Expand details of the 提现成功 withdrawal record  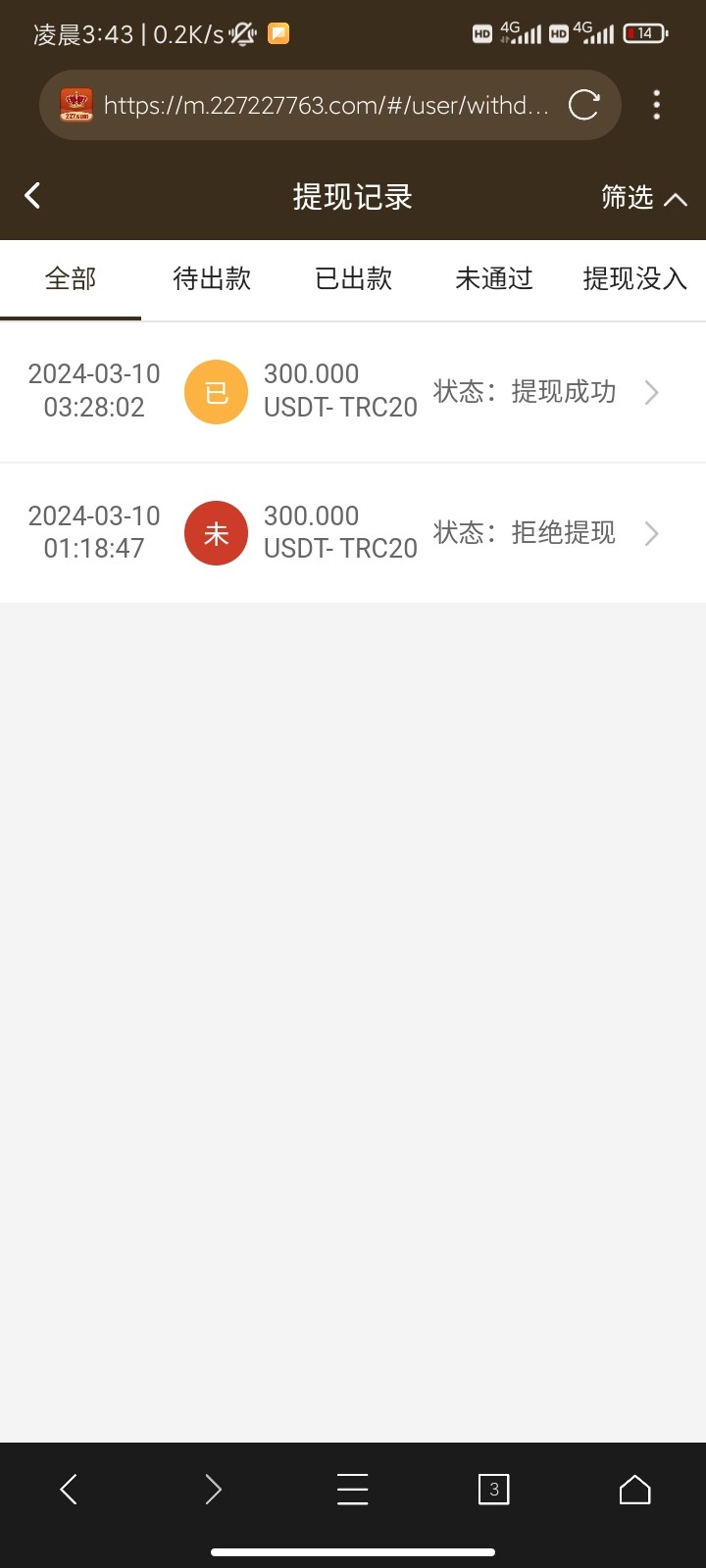[x=651, y=391]
